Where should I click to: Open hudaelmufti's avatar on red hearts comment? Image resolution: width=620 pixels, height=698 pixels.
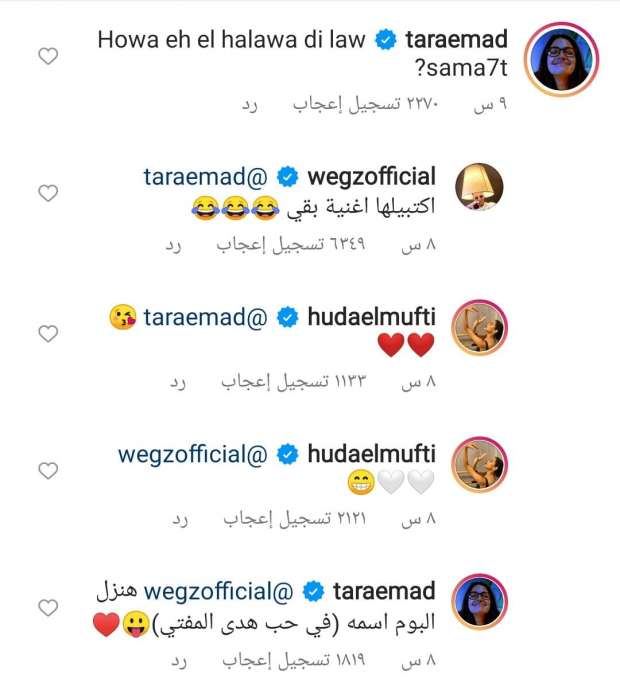click(479, 326)
